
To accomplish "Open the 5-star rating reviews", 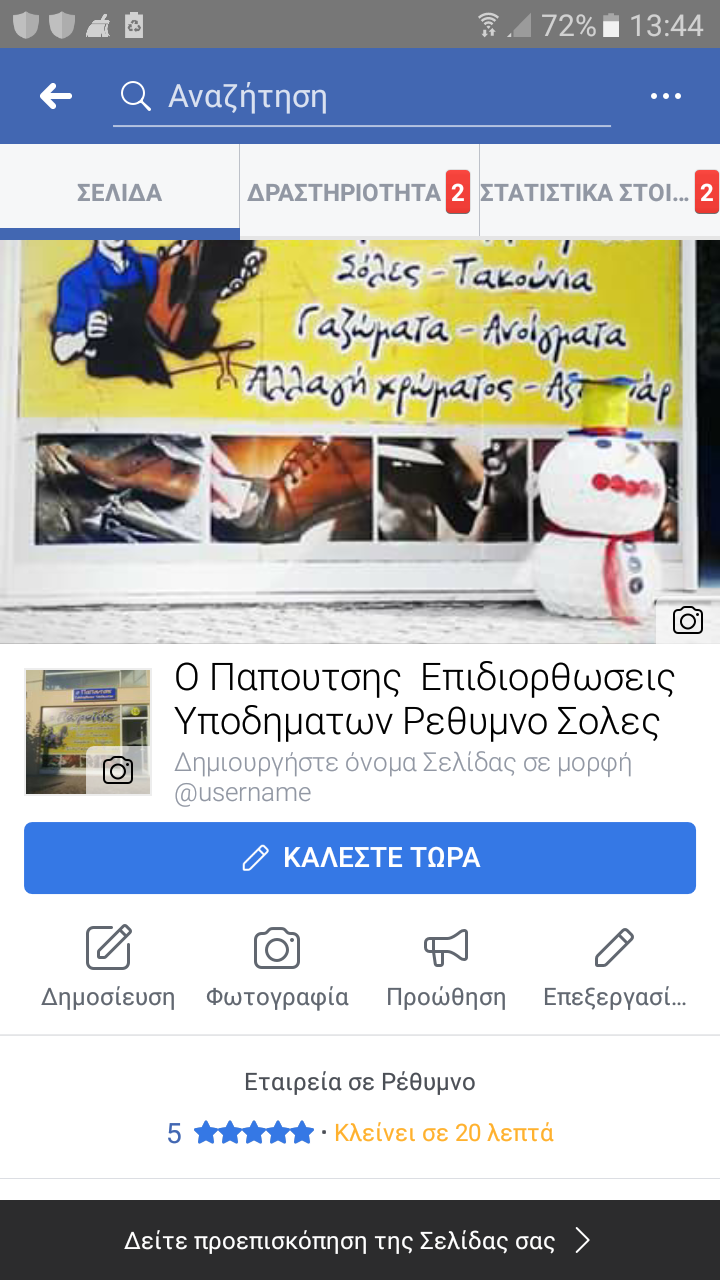I will pos(240,1133).
